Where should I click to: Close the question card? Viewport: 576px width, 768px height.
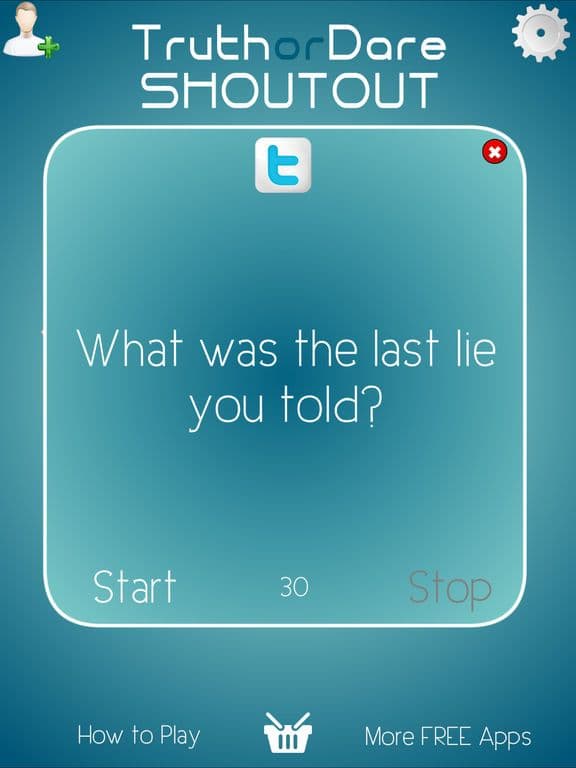coord(495,152)
